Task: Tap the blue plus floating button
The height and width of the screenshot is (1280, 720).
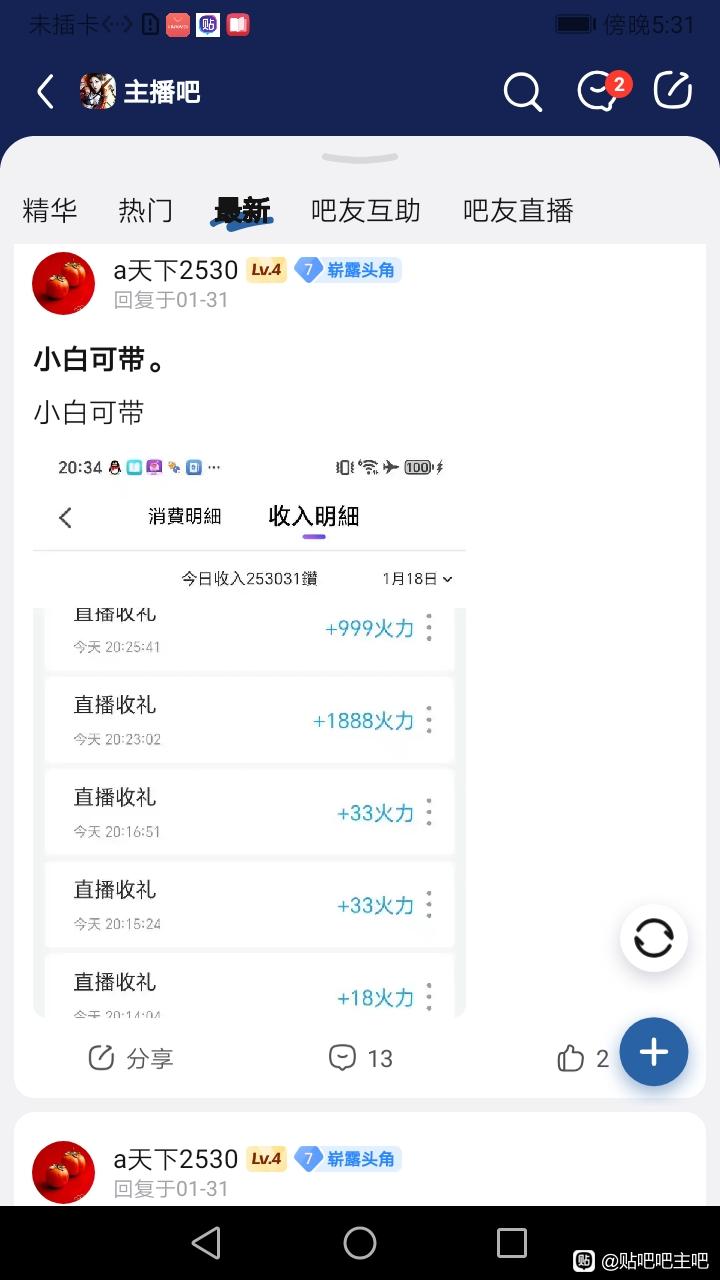Action: pos(654,1052)
